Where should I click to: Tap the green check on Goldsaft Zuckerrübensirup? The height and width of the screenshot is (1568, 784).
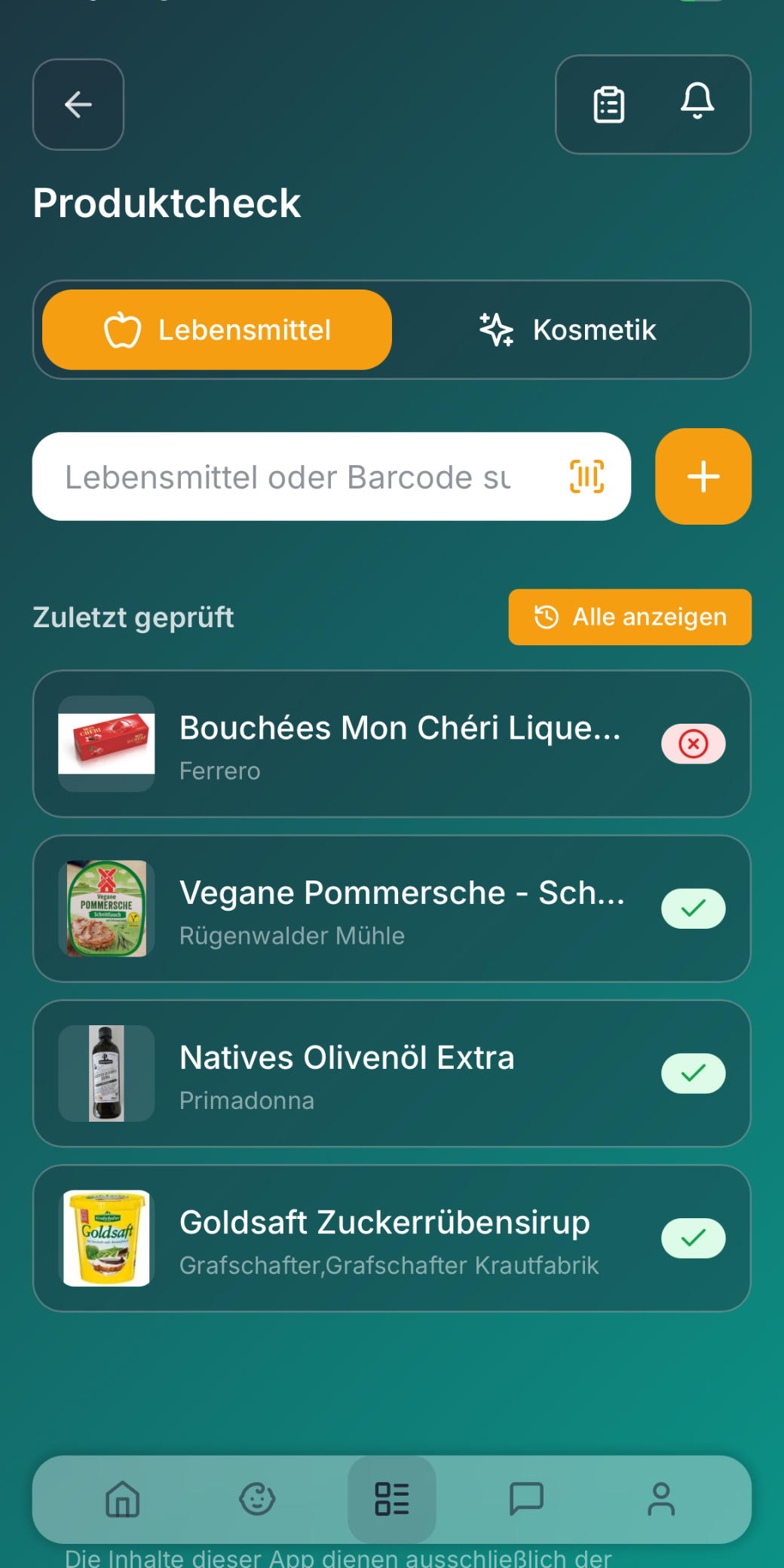click(693, 1238)
